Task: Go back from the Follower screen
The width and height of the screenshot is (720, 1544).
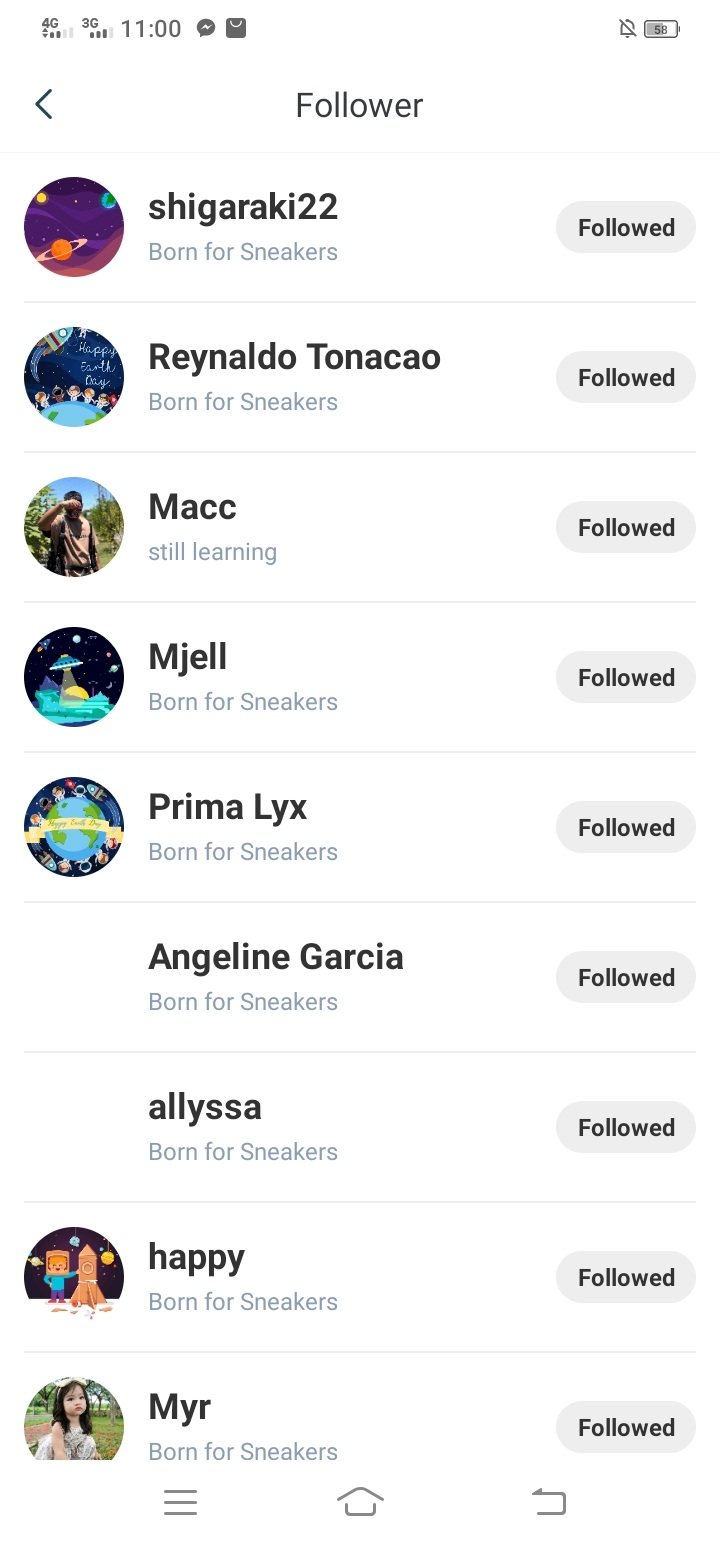Action: 44,104
